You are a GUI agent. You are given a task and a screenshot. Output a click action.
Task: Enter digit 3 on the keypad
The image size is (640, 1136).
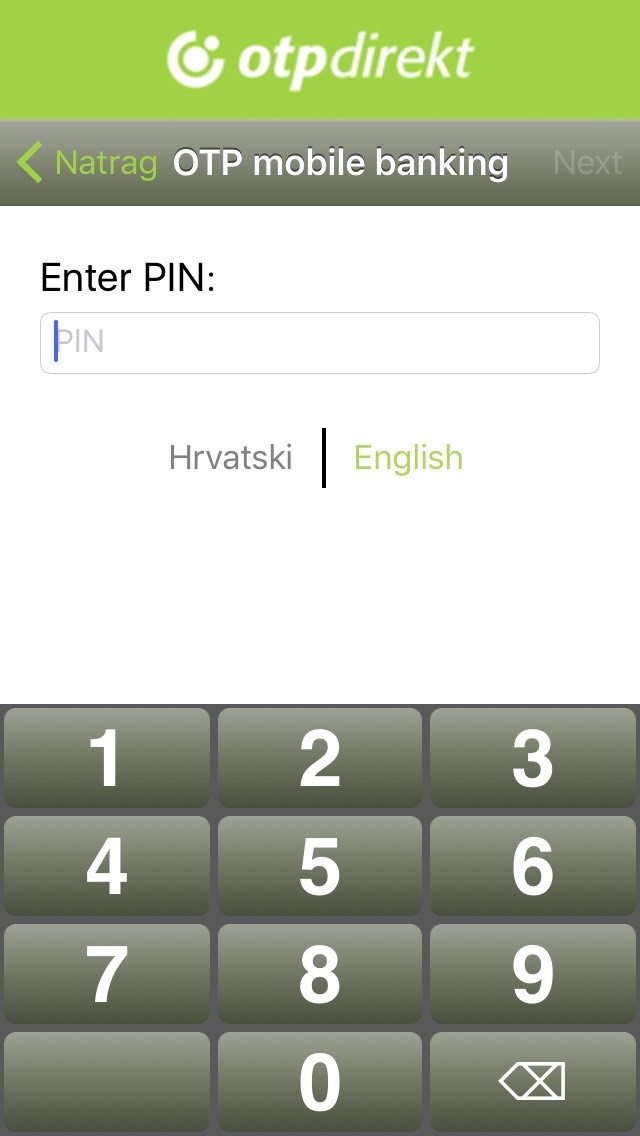(x=533, y=758)
